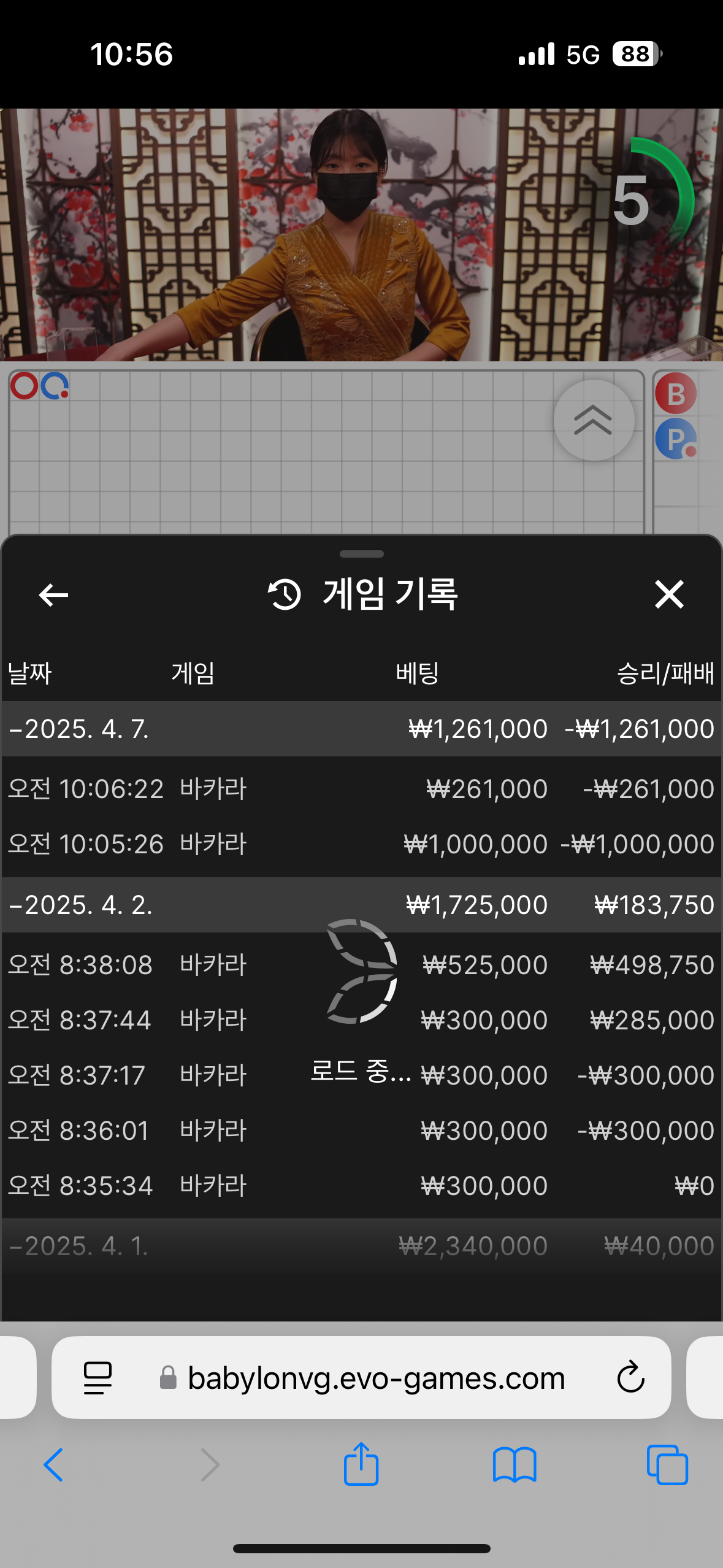Collapse the 2025. 4. 7. date group
Viewport: 723px width, 1568px height.
[x=80, y=729]
